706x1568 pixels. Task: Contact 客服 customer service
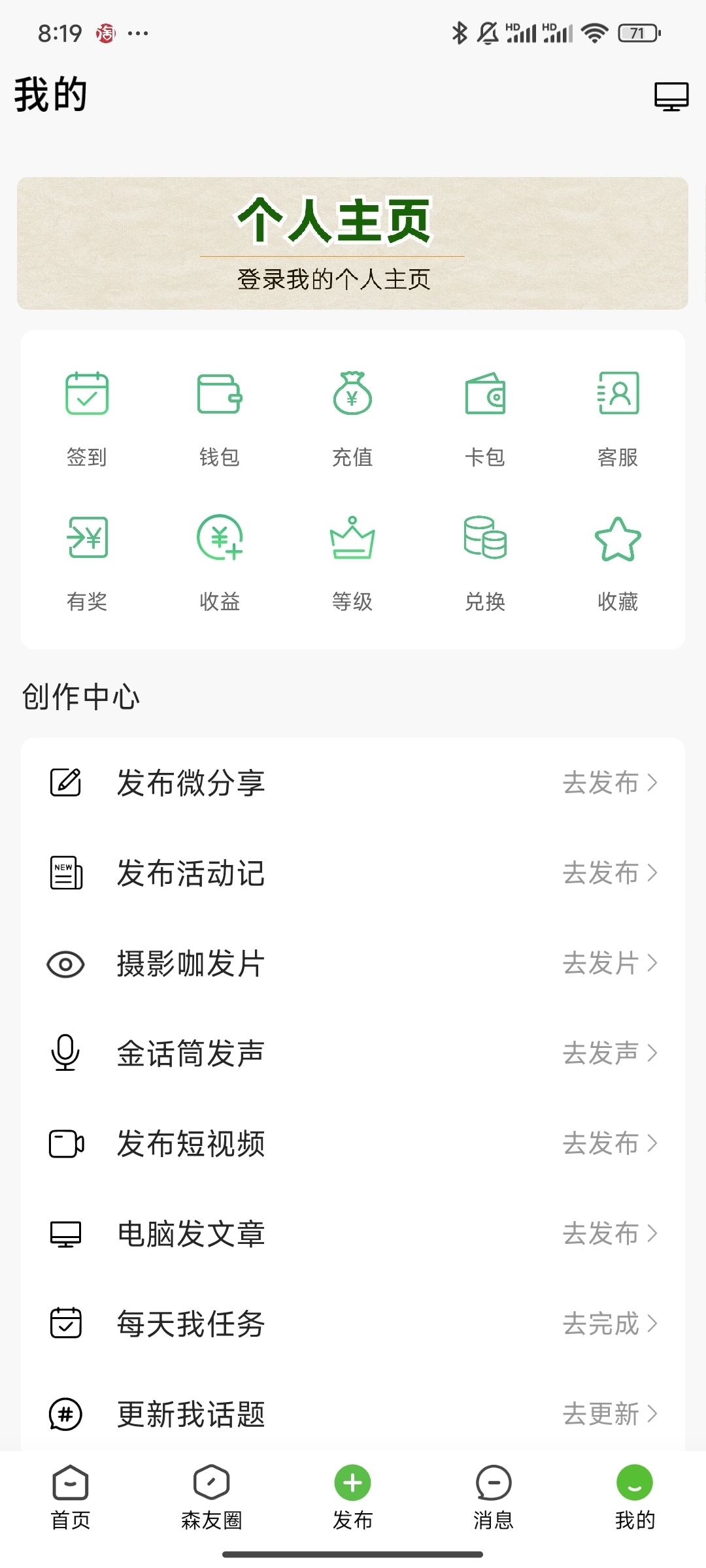coord(618,419)
